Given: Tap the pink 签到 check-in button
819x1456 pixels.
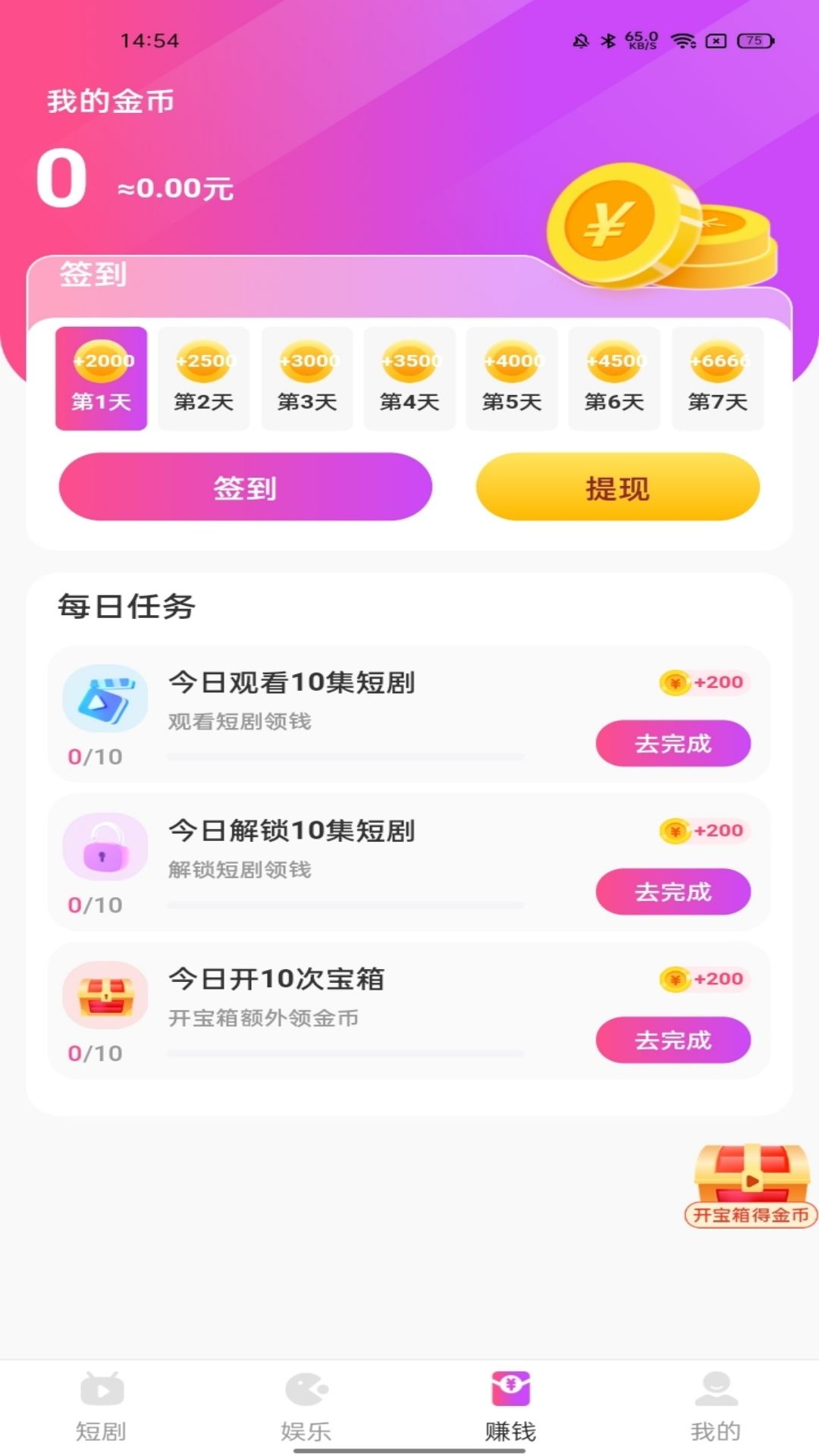Looking at the screenshot, I should click(245, 487).
